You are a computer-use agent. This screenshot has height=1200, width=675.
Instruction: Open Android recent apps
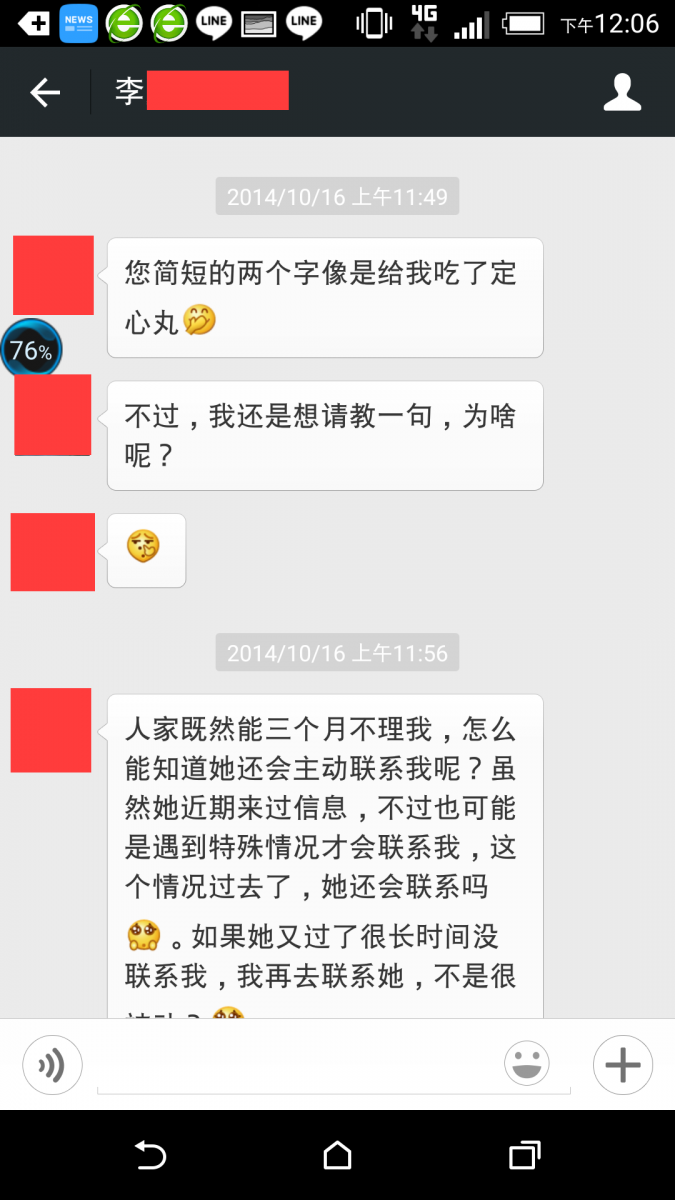tap(525, 1155)
